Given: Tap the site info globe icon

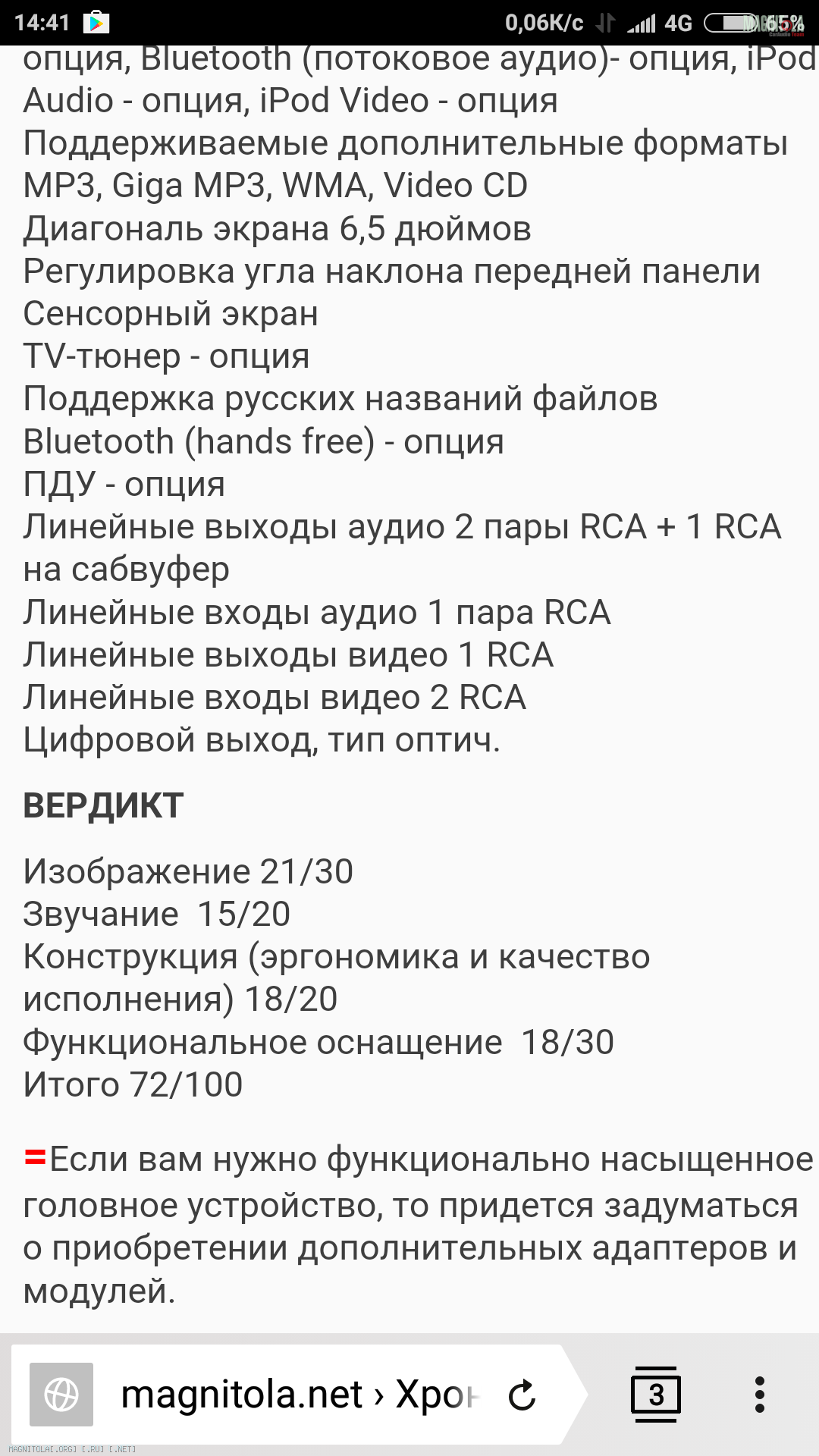Looking at the screenshot, I should 61,1395.
